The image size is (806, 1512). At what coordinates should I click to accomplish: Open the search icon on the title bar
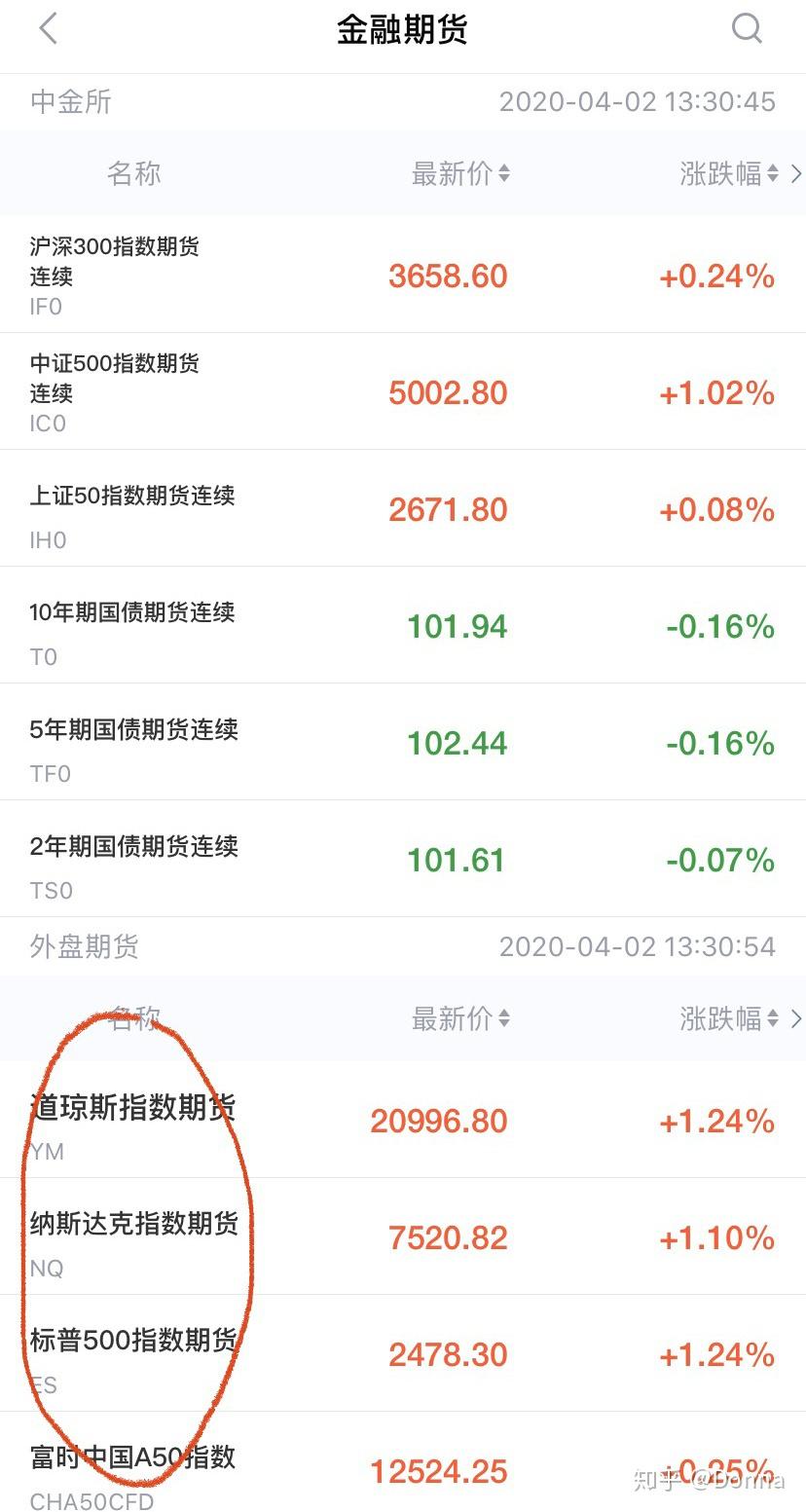747,29
